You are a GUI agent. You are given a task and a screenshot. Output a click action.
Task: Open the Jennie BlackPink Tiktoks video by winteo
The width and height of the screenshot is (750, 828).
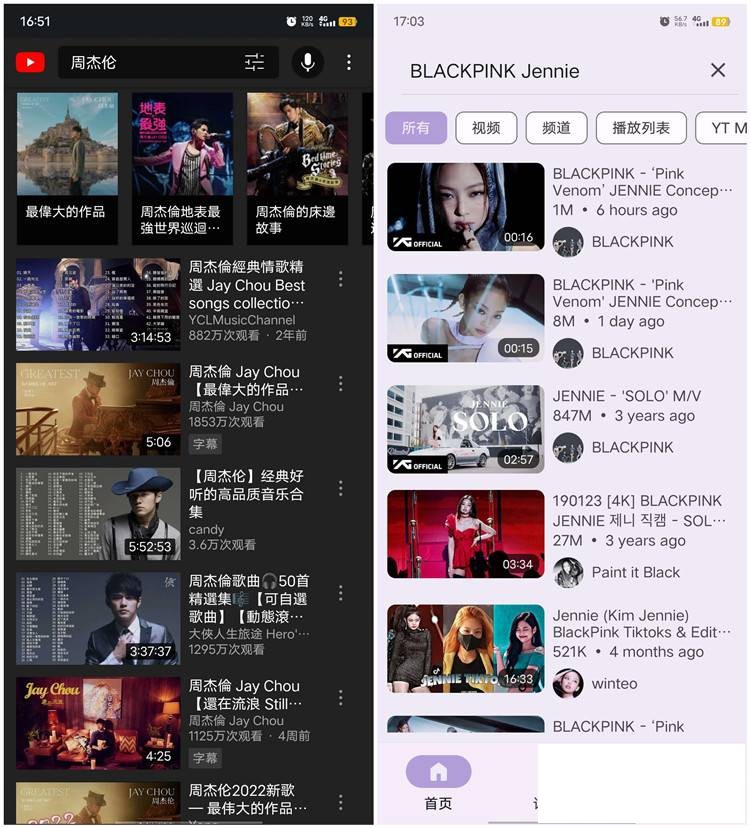click(466, 648)
